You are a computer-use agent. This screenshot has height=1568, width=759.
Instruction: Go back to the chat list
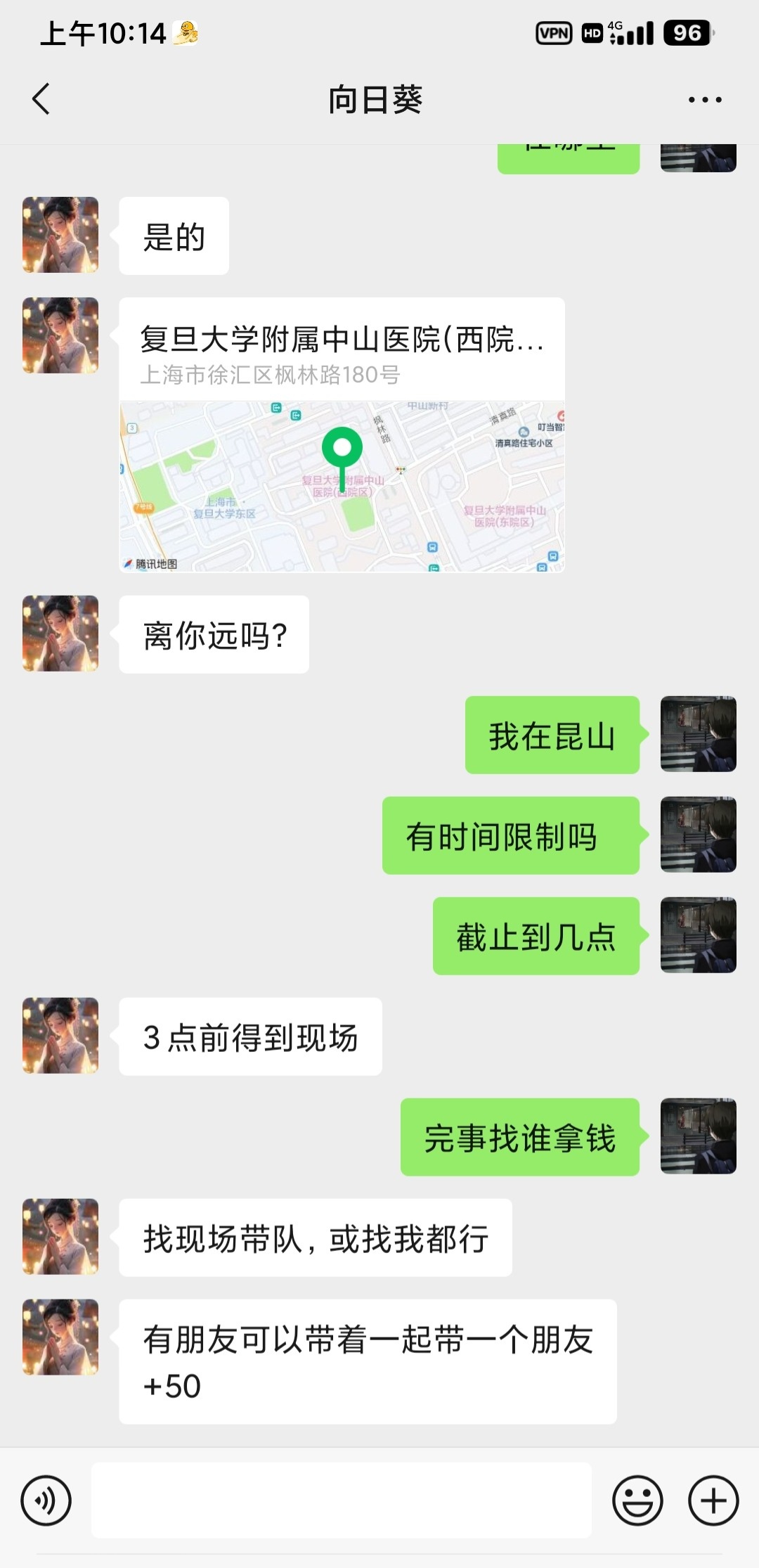[x=41, y=99]
